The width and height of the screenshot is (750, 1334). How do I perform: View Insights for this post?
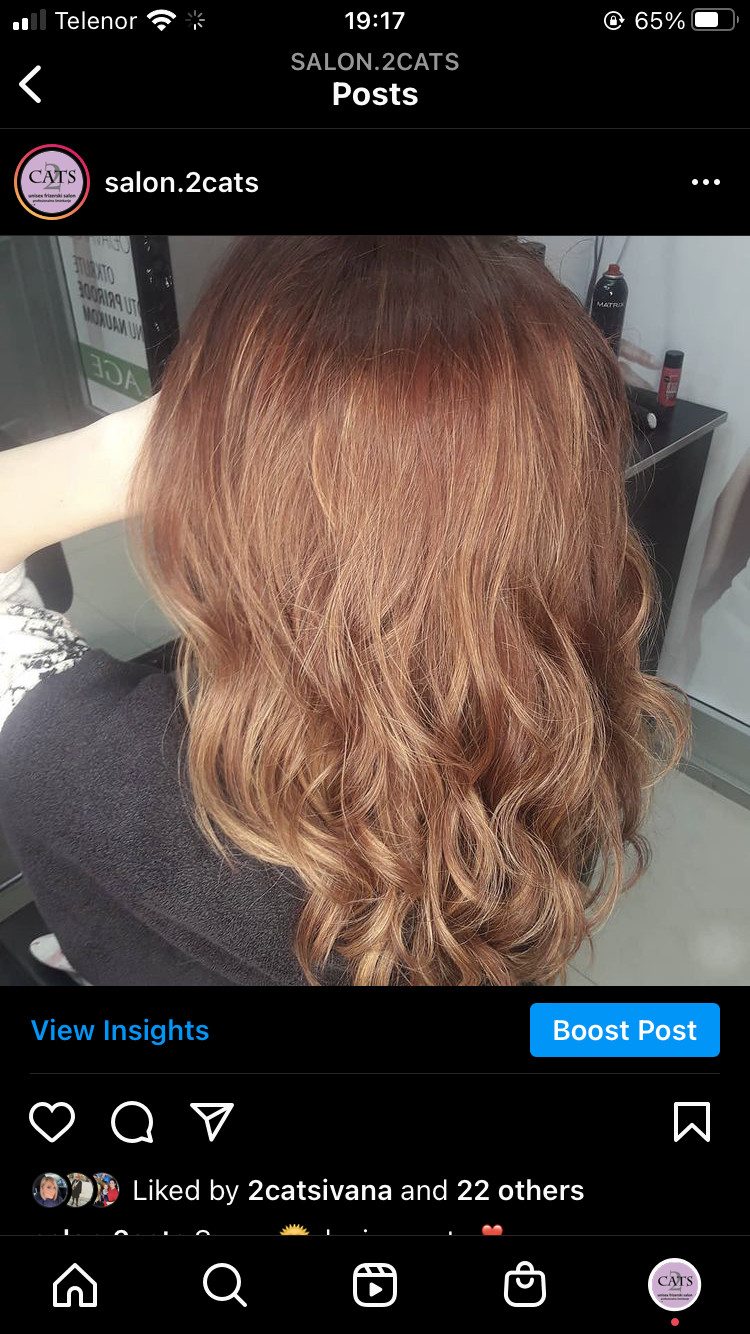120,1030
